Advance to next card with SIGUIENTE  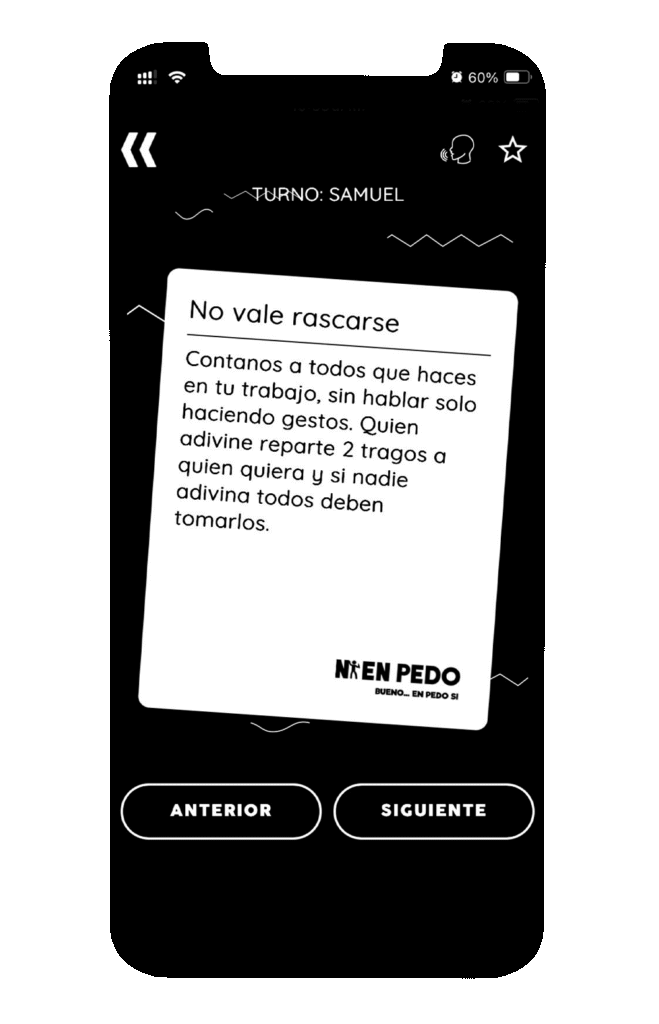(x=433, y=810)
